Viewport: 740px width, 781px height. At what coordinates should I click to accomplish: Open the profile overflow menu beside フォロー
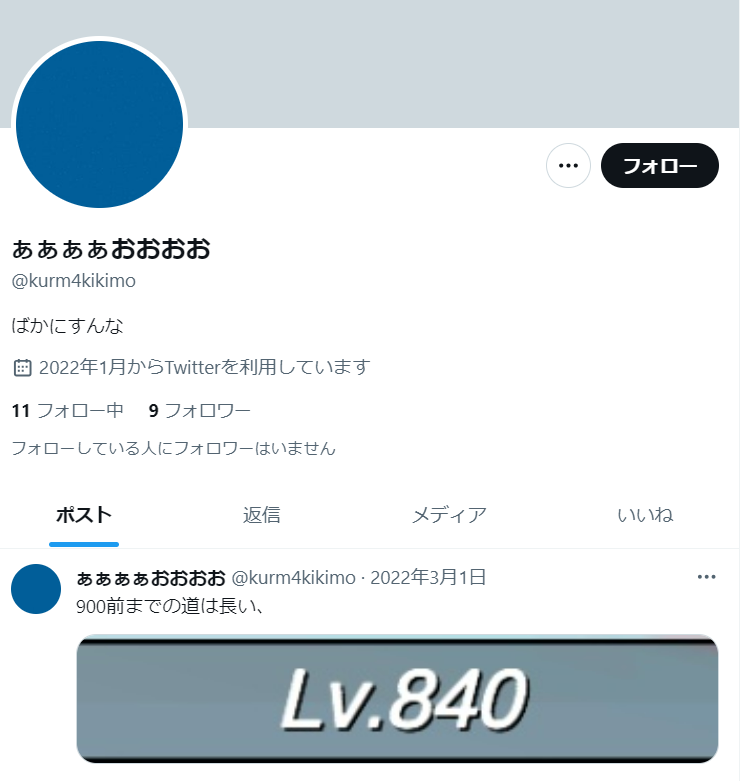(x=568, y=166)
